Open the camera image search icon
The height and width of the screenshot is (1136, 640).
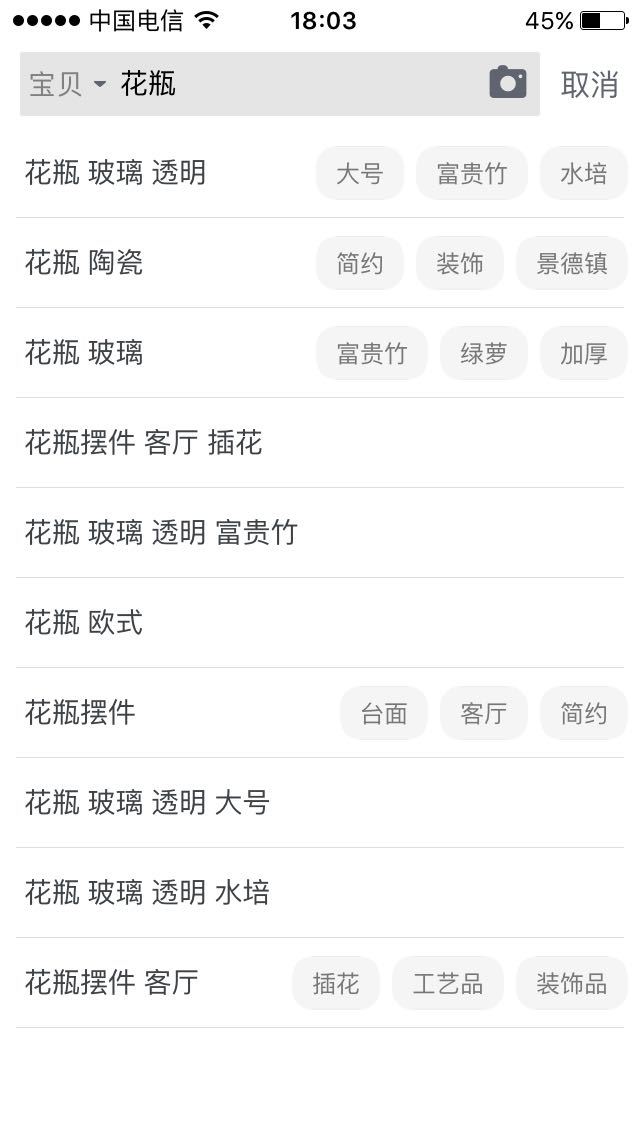(x=508, y=83)
